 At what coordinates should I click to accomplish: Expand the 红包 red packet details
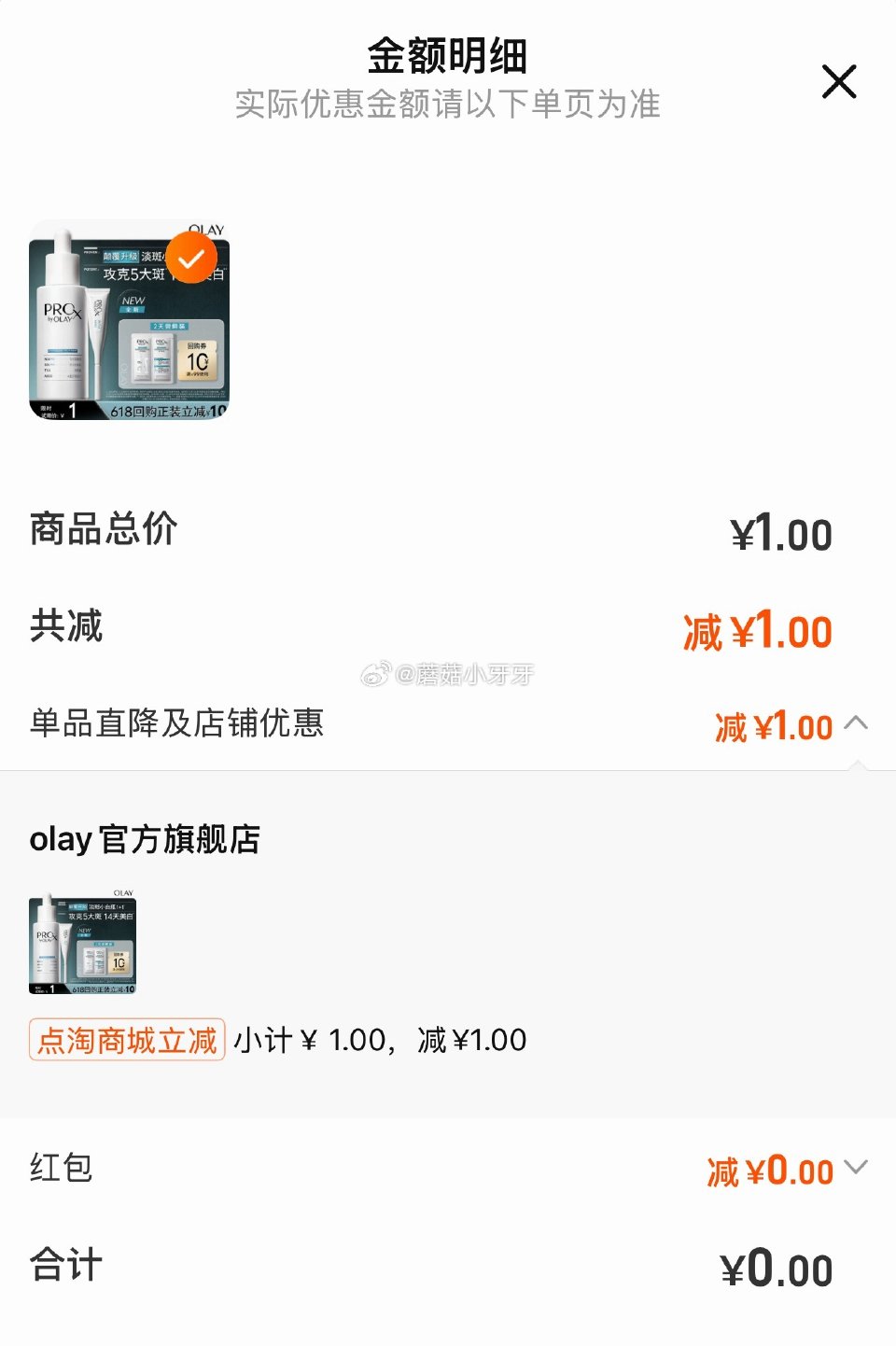[857, 1169]
